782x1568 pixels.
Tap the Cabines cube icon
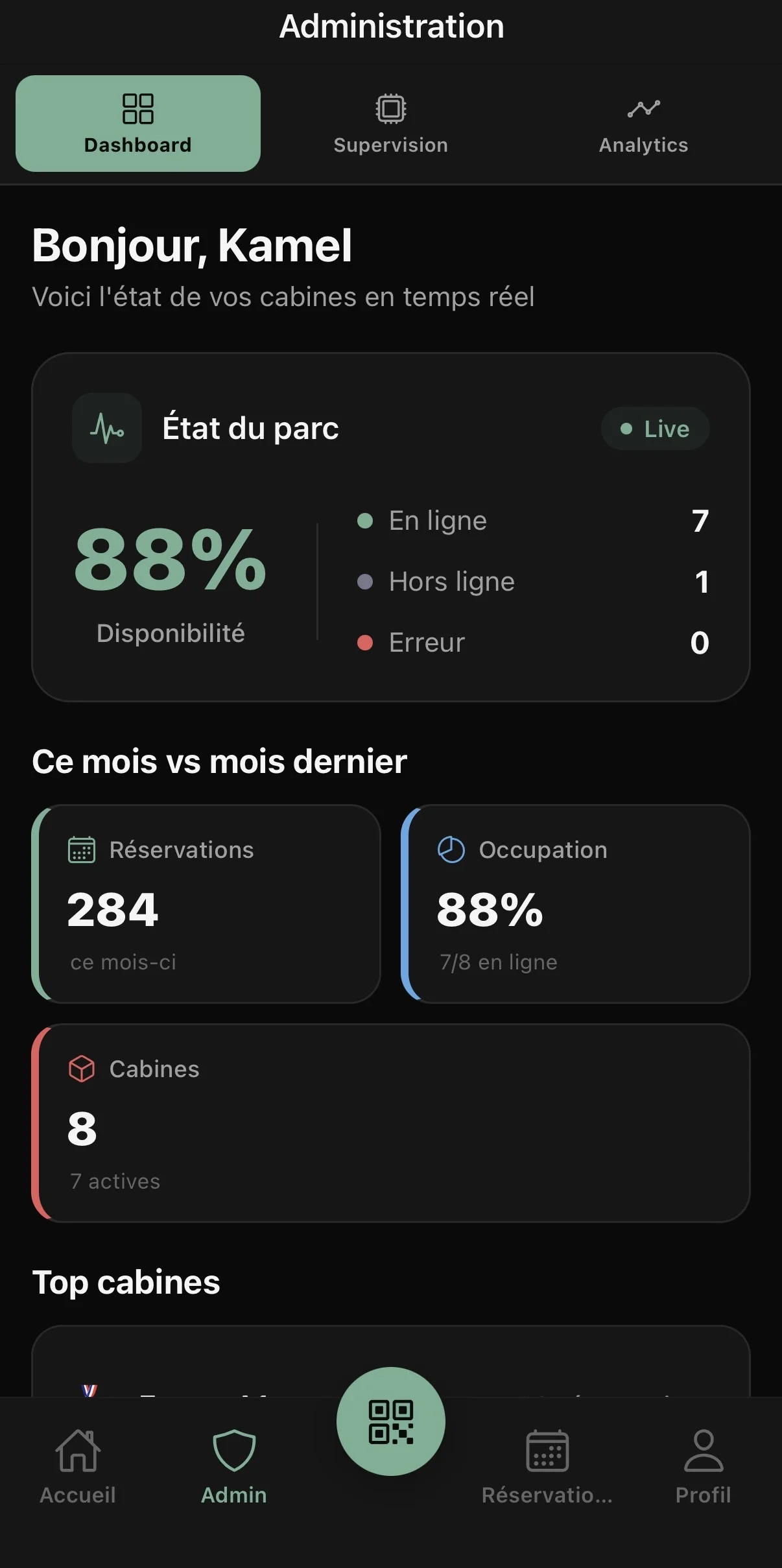click(x=80, y=1069)
